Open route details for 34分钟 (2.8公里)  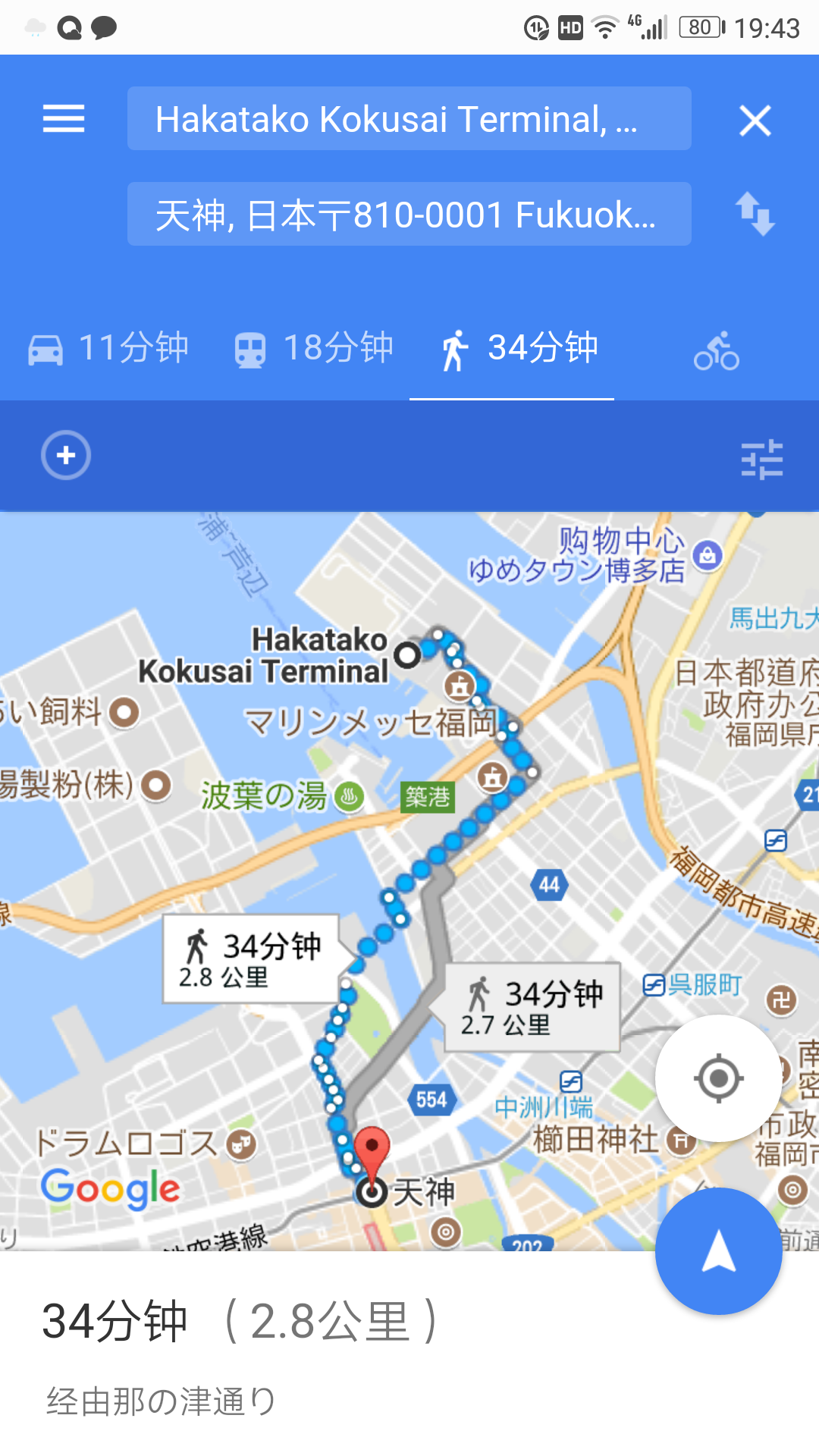240,1322
